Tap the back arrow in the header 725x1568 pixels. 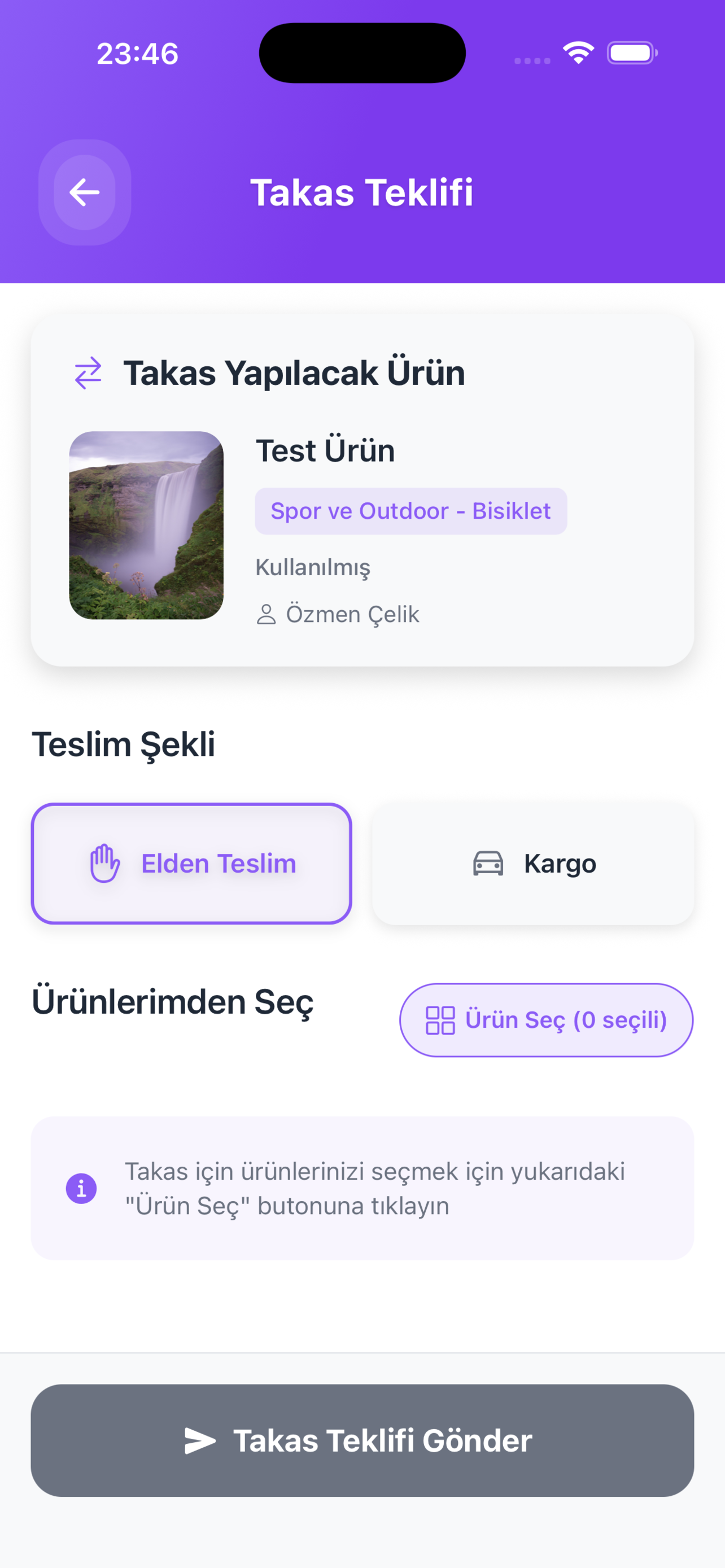(84, 192)
